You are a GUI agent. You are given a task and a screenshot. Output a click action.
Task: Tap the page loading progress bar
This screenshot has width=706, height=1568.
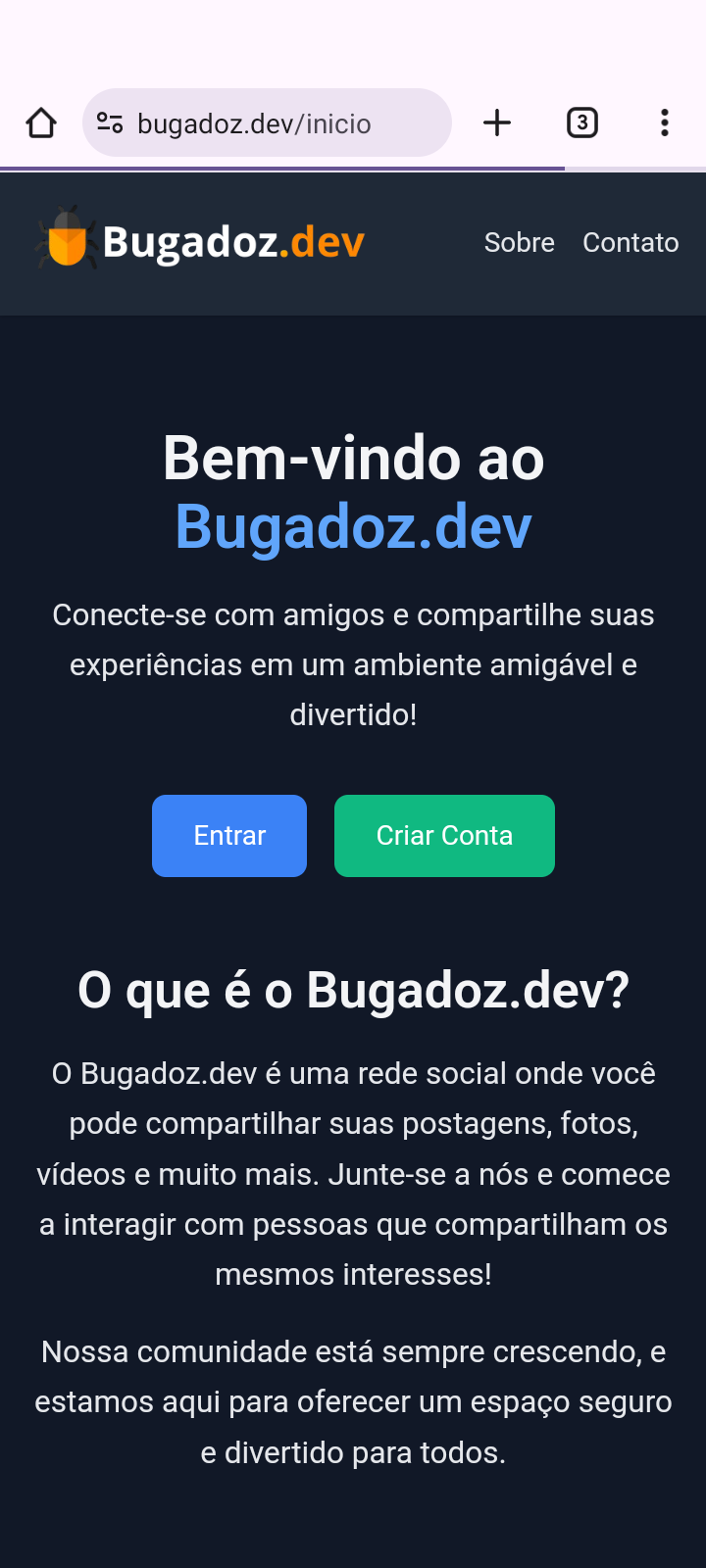282,169
